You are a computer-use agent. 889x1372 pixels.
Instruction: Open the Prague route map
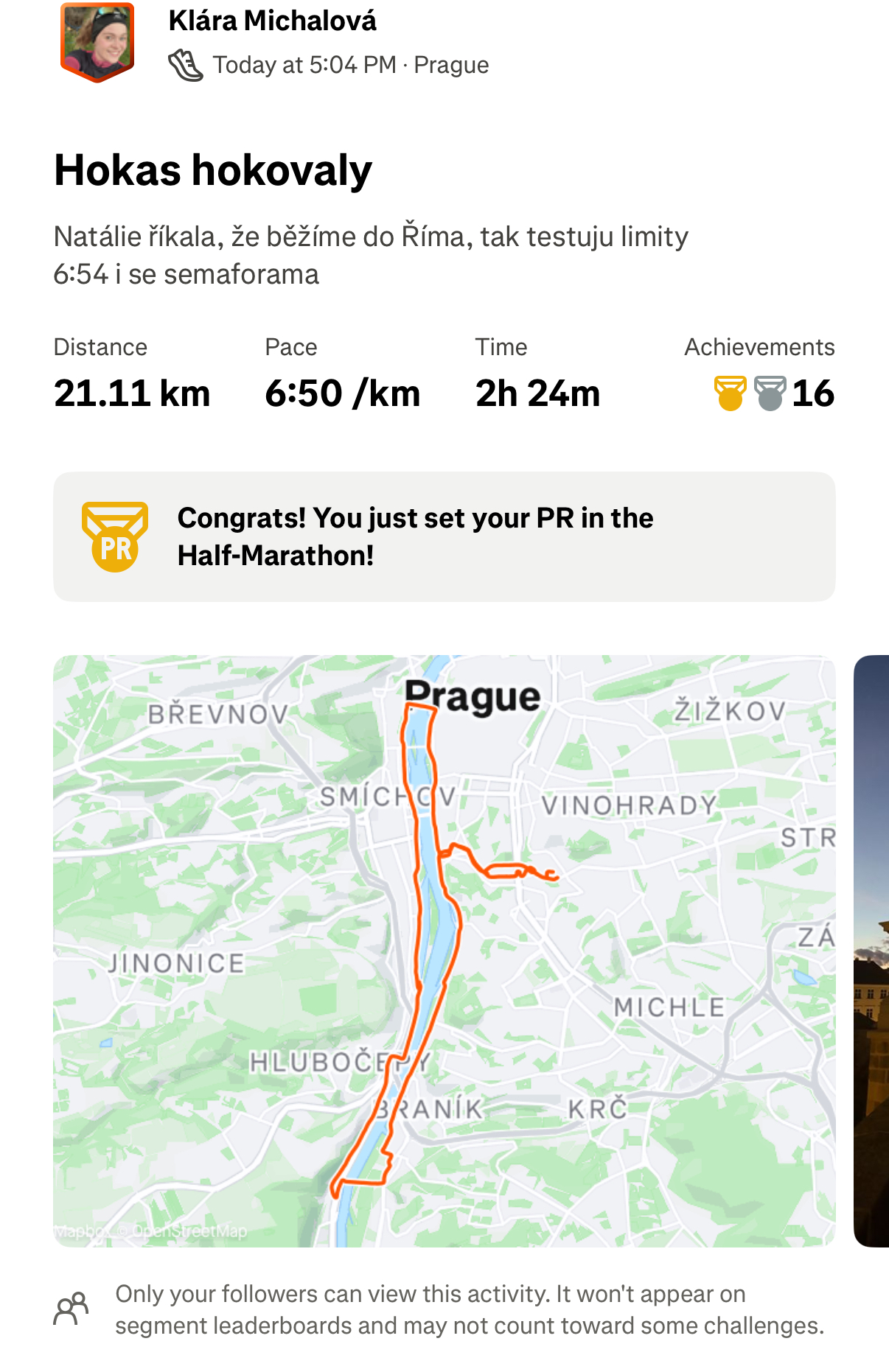pos(444,951)
